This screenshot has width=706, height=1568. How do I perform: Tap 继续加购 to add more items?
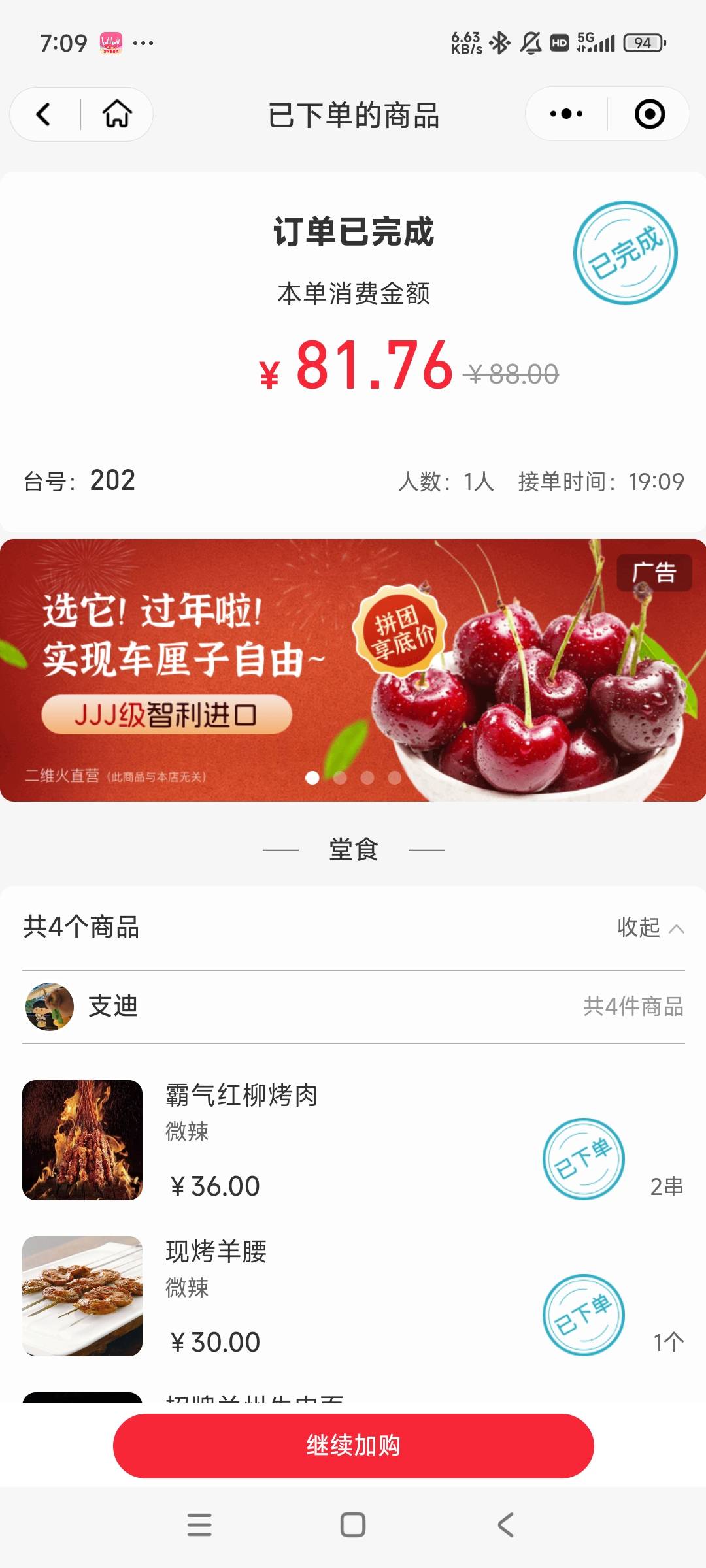(353, 1445)
